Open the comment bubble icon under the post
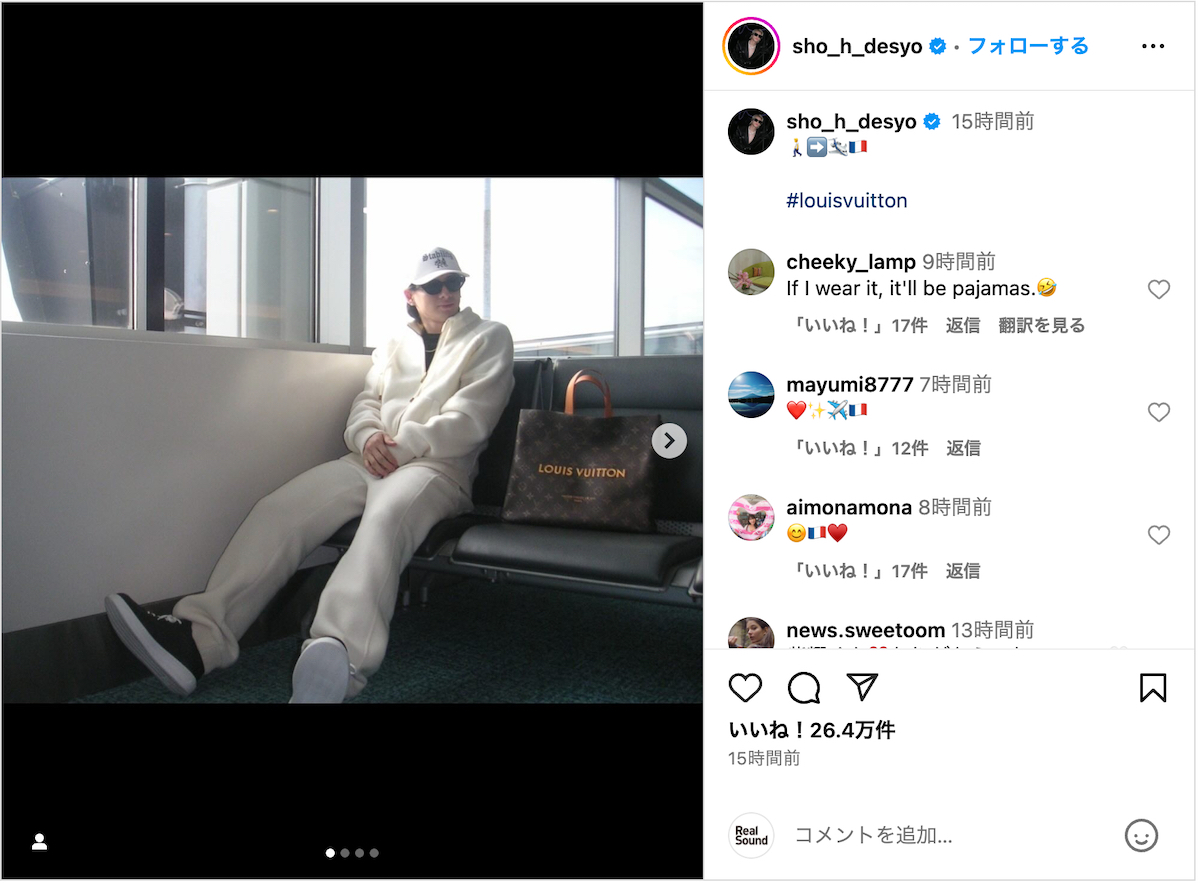 [x=803, y=687]
